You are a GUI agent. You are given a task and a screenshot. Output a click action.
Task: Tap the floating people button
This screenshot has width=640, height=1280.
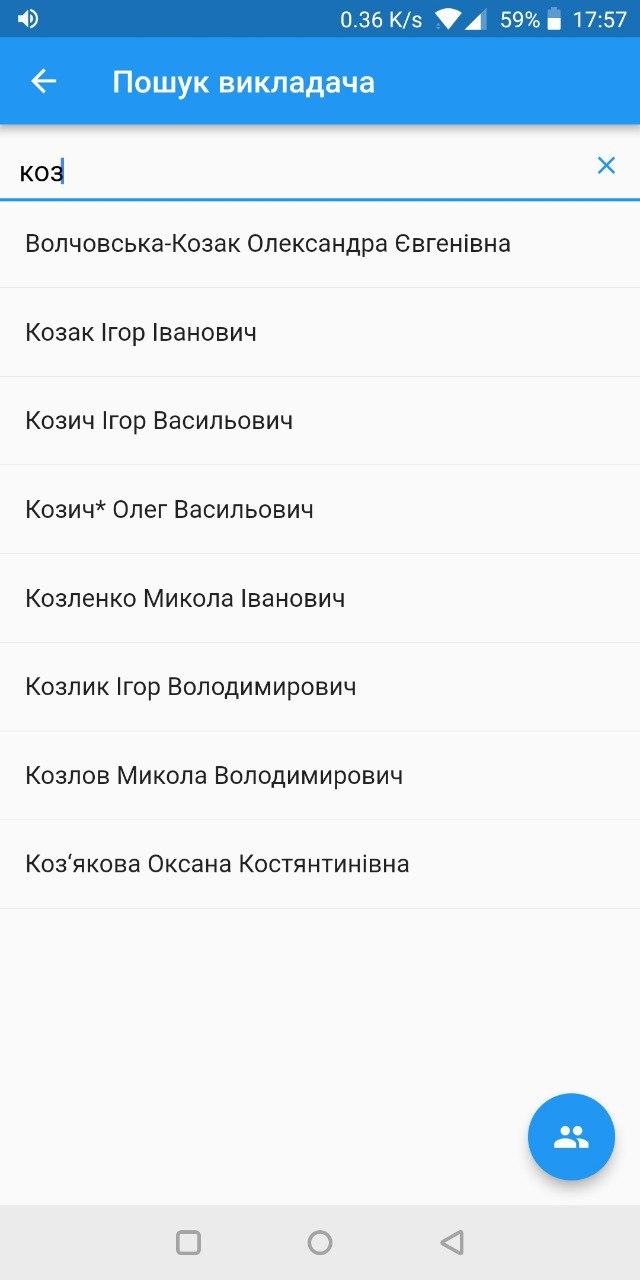571,1137
